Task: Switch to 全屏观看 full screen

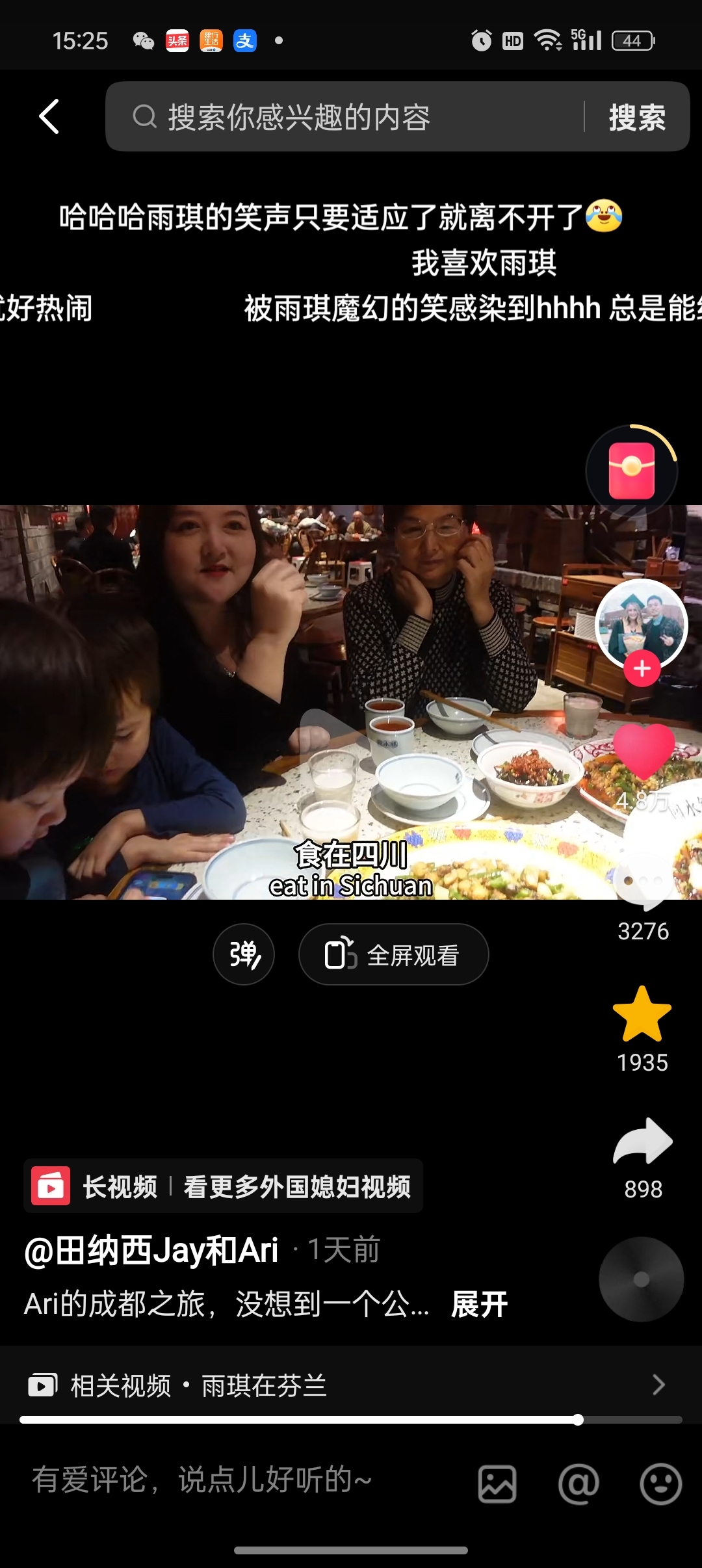Action: pos(393,954)
